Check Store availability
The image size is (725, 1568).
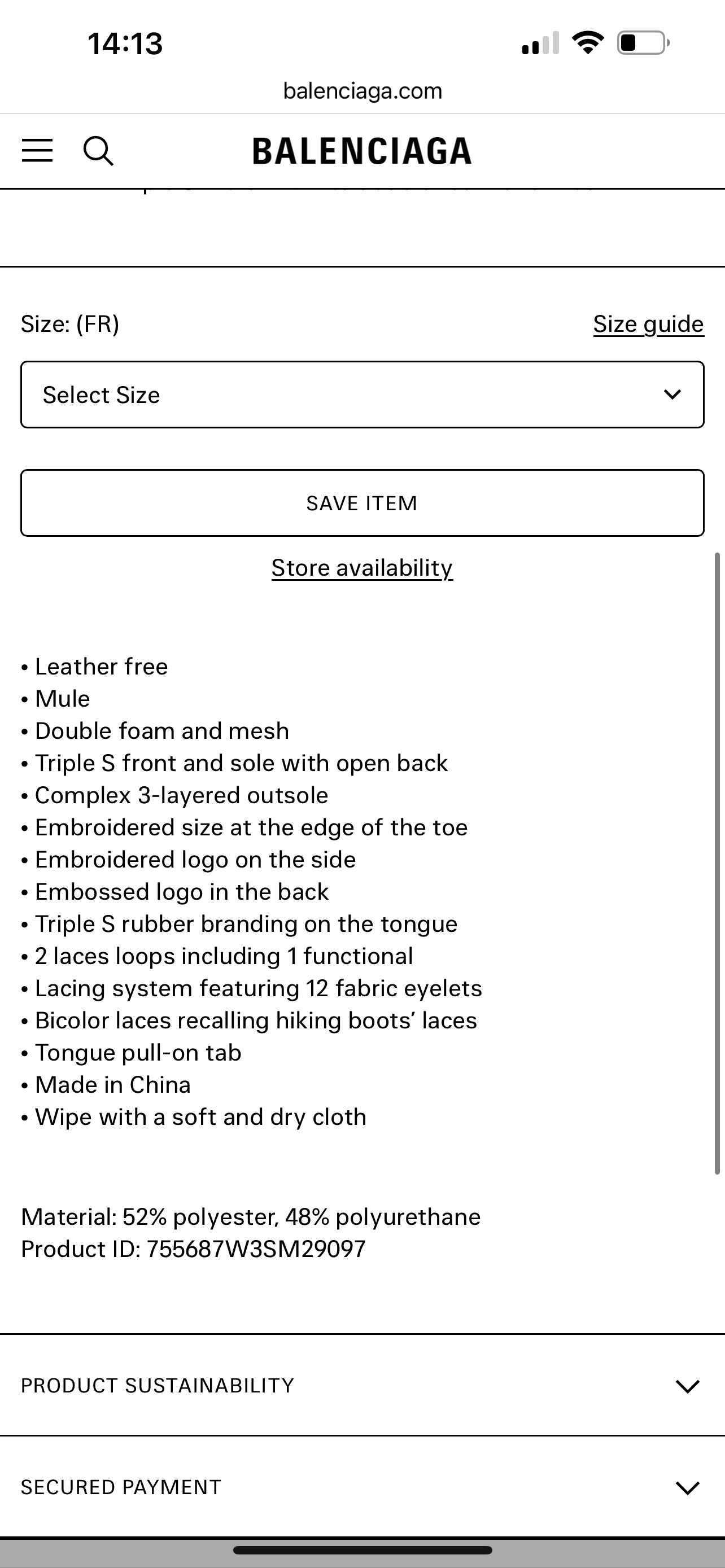362,568
